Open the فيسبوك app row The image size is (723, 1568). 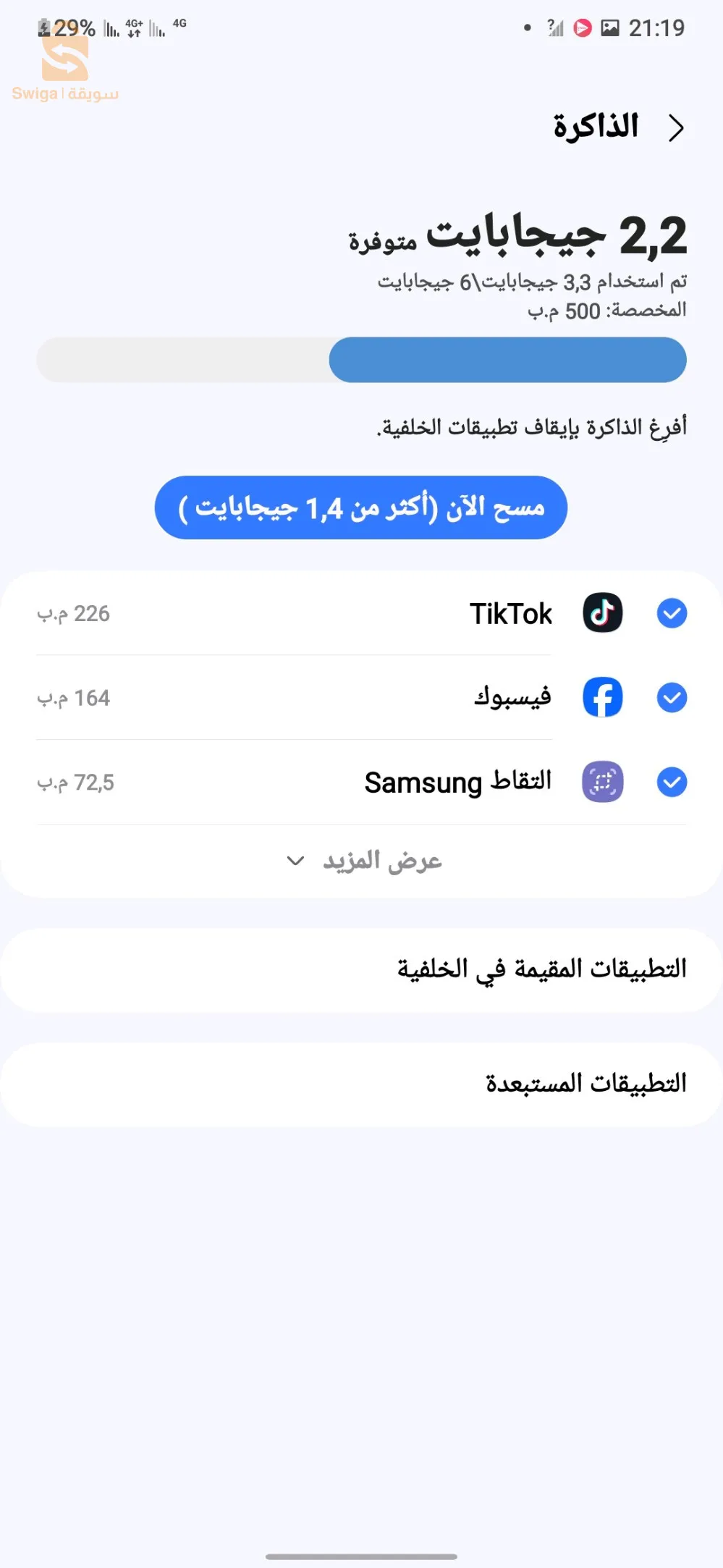pos(434,698)
